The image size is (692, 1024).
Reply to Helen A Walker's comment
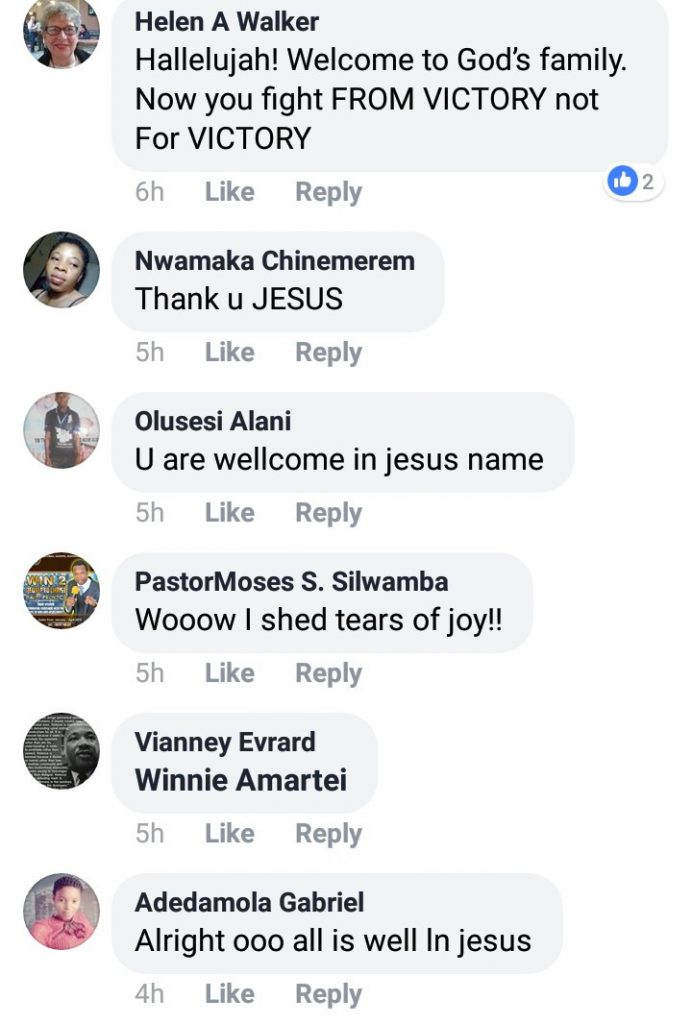pos(328,192)
